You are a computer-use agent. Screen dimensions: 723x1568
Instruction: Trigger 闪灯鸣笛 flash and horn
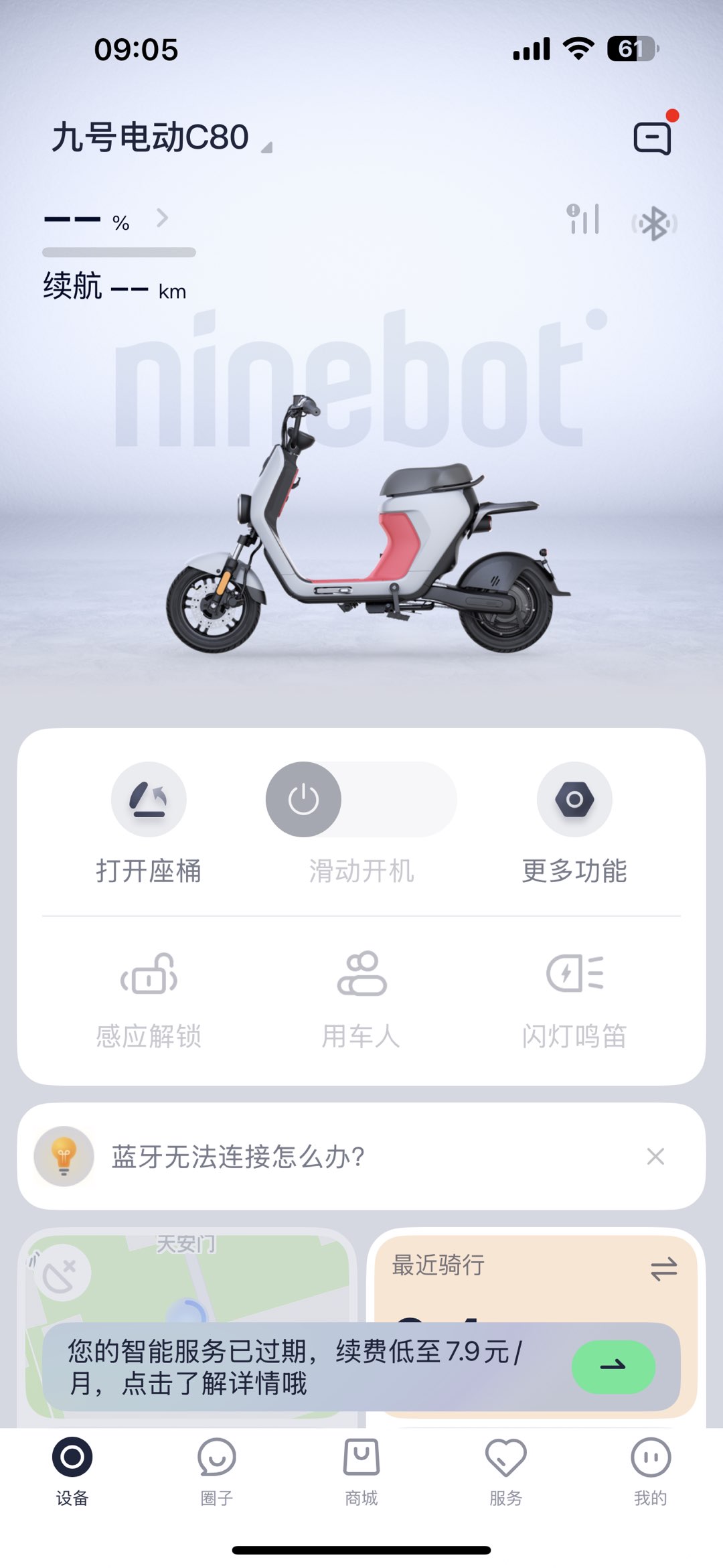574,998
